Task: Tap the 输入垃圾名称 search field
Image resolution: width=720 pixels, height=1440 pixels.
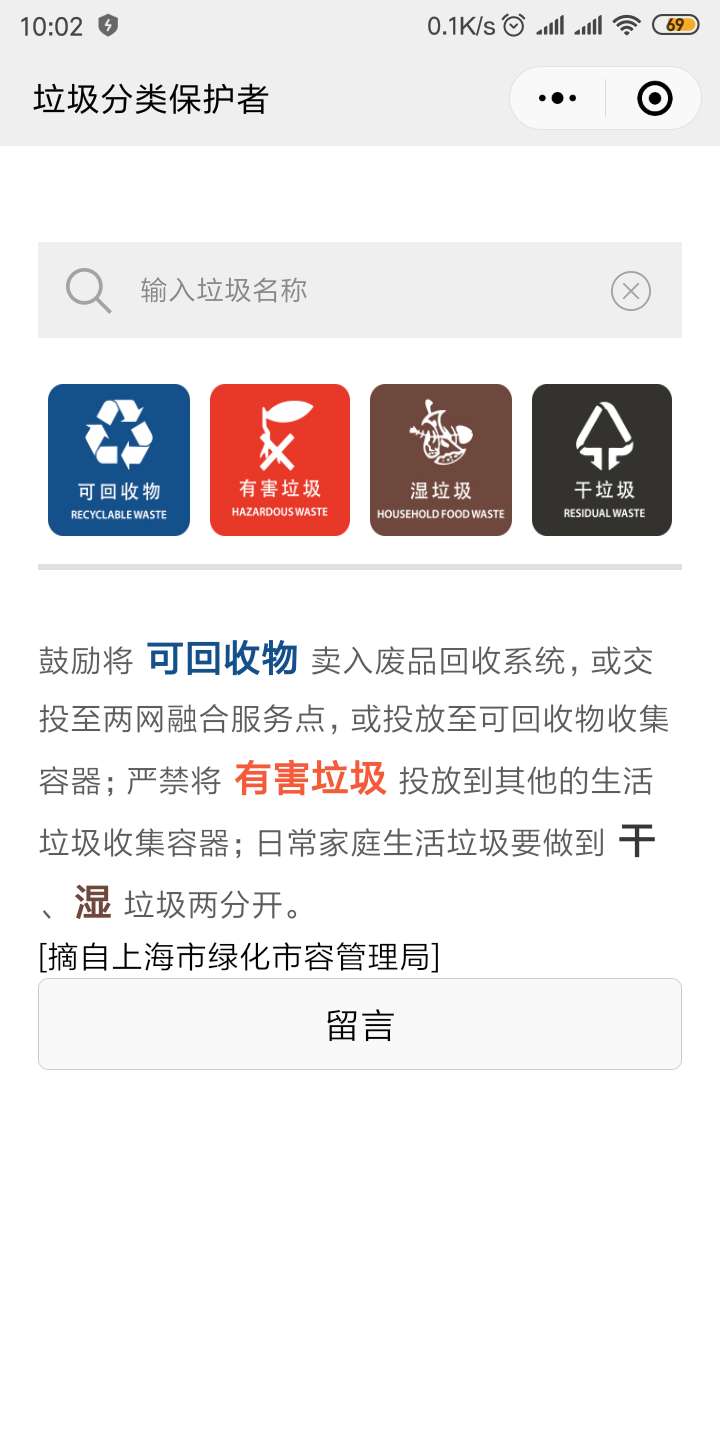Action: coord(360,291)
